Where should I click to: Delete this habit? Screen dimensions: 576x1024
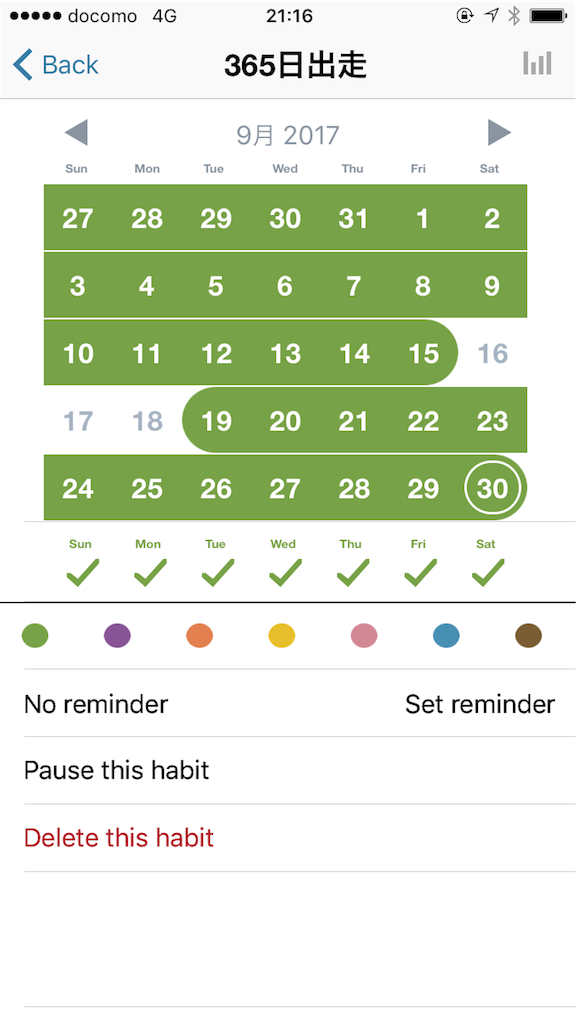tap(300, 838)
